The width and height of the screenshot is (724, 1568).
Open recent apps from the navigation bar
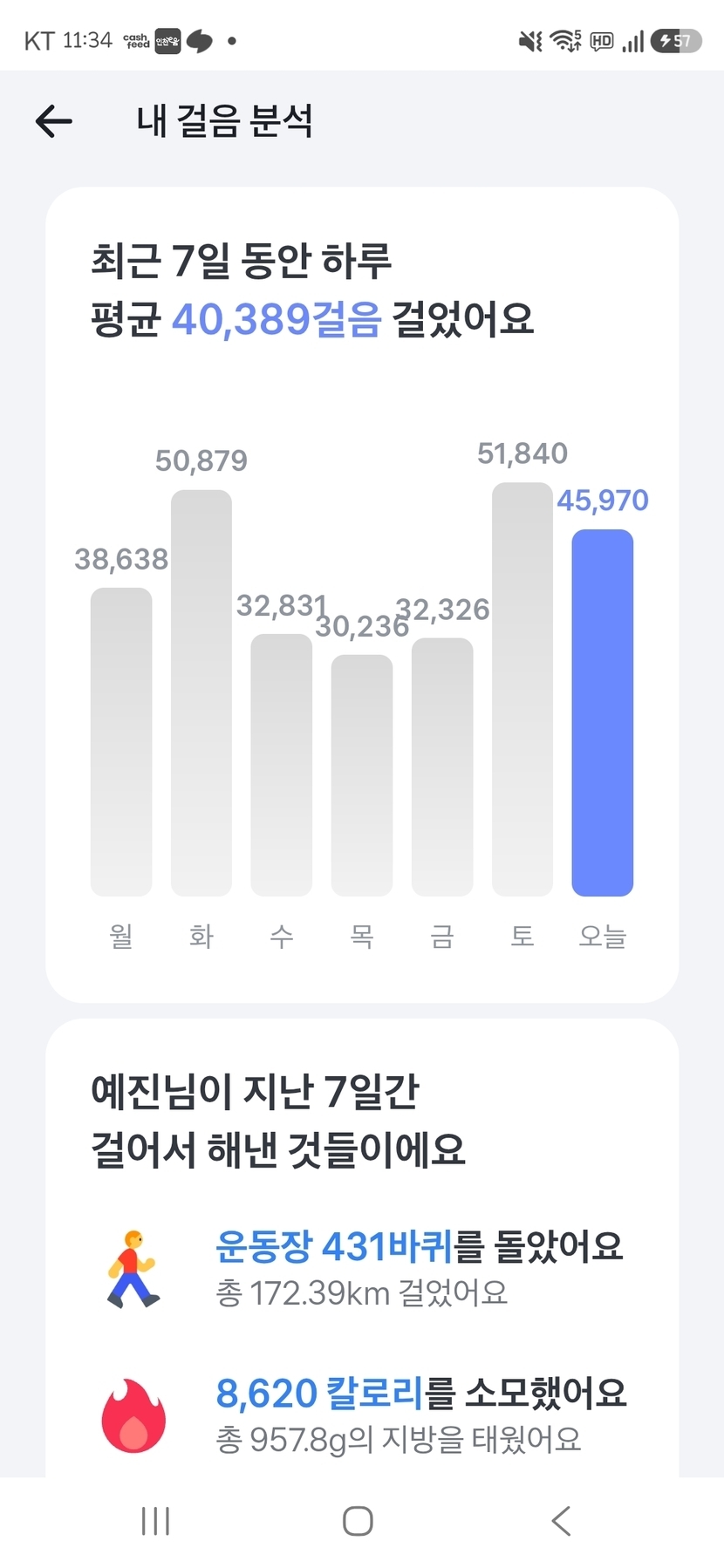click(x=155, y=1521)
